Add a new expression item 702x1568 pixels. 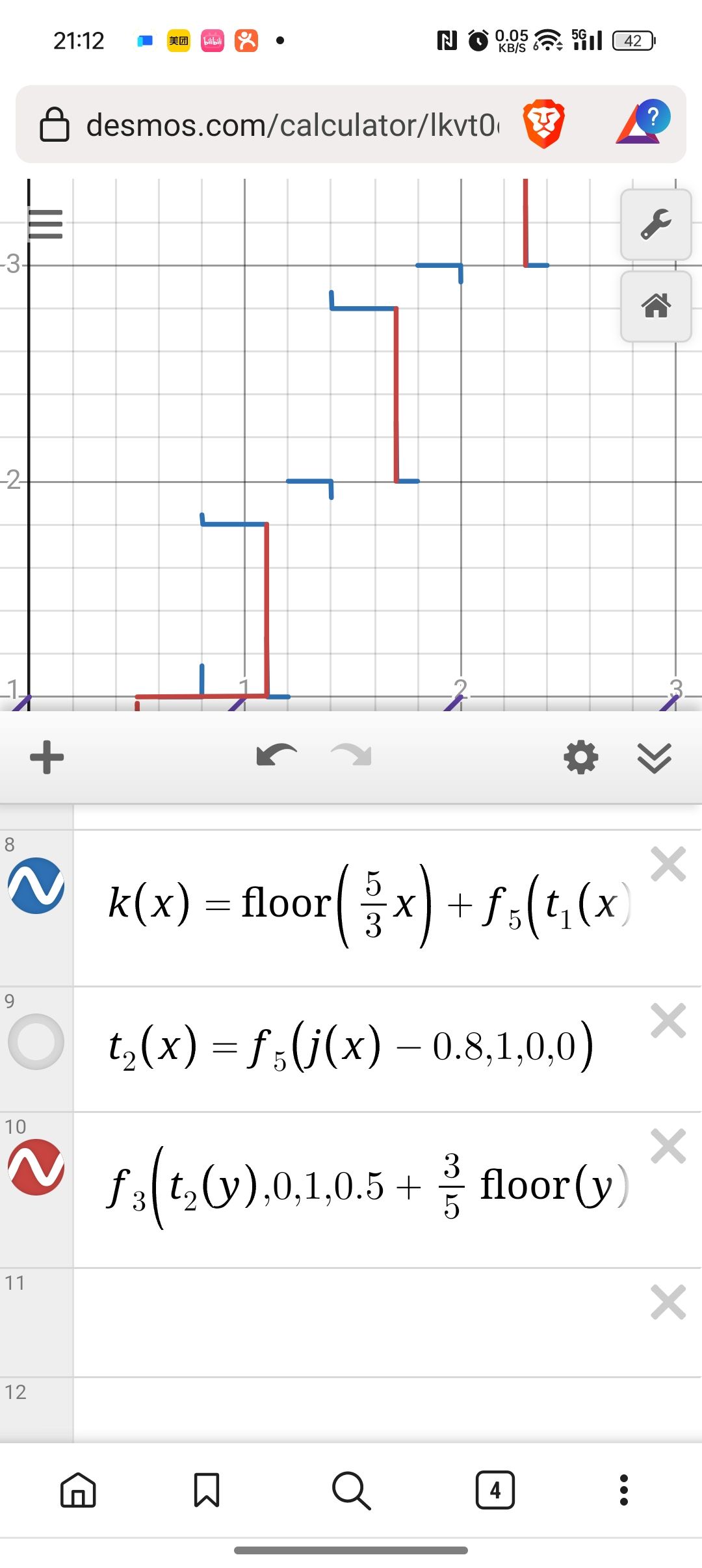47,757
